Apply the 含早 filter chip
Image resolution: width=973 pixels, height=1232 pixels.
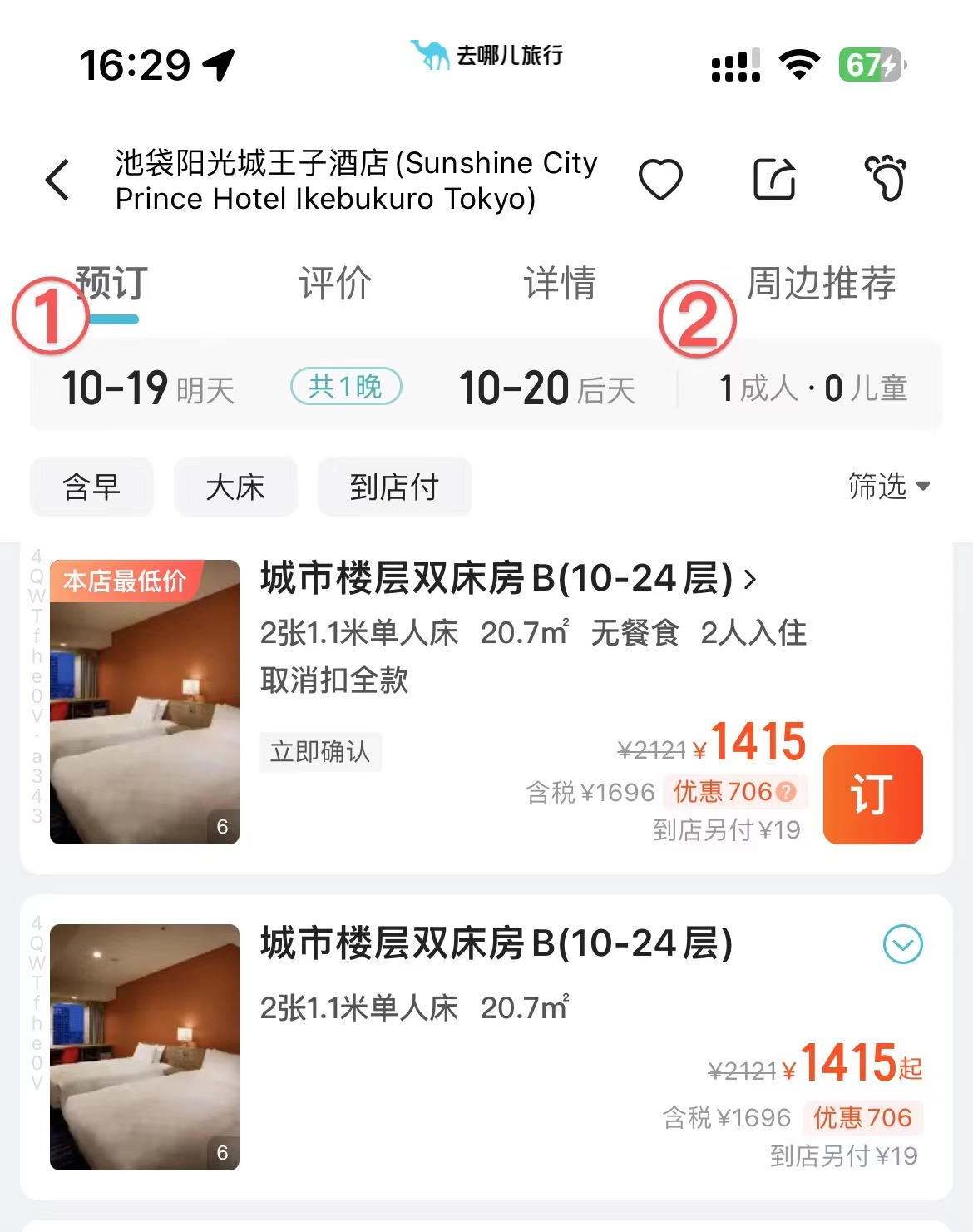(x=91, y=487)
